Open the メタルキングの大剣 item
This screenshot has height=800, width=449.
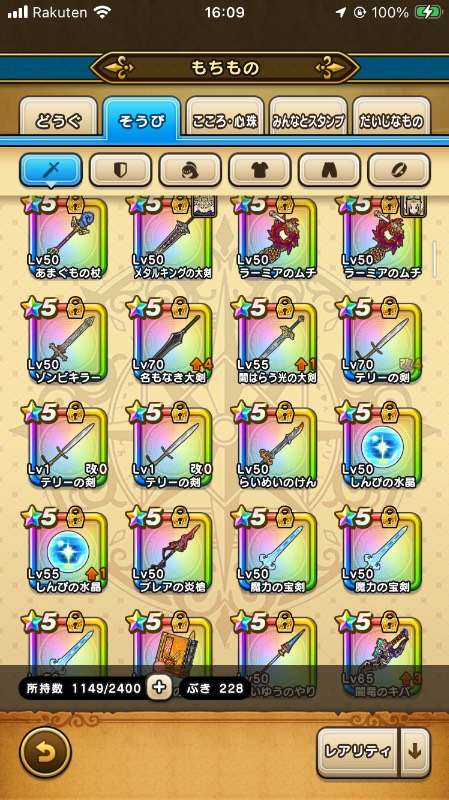(173, 238)
